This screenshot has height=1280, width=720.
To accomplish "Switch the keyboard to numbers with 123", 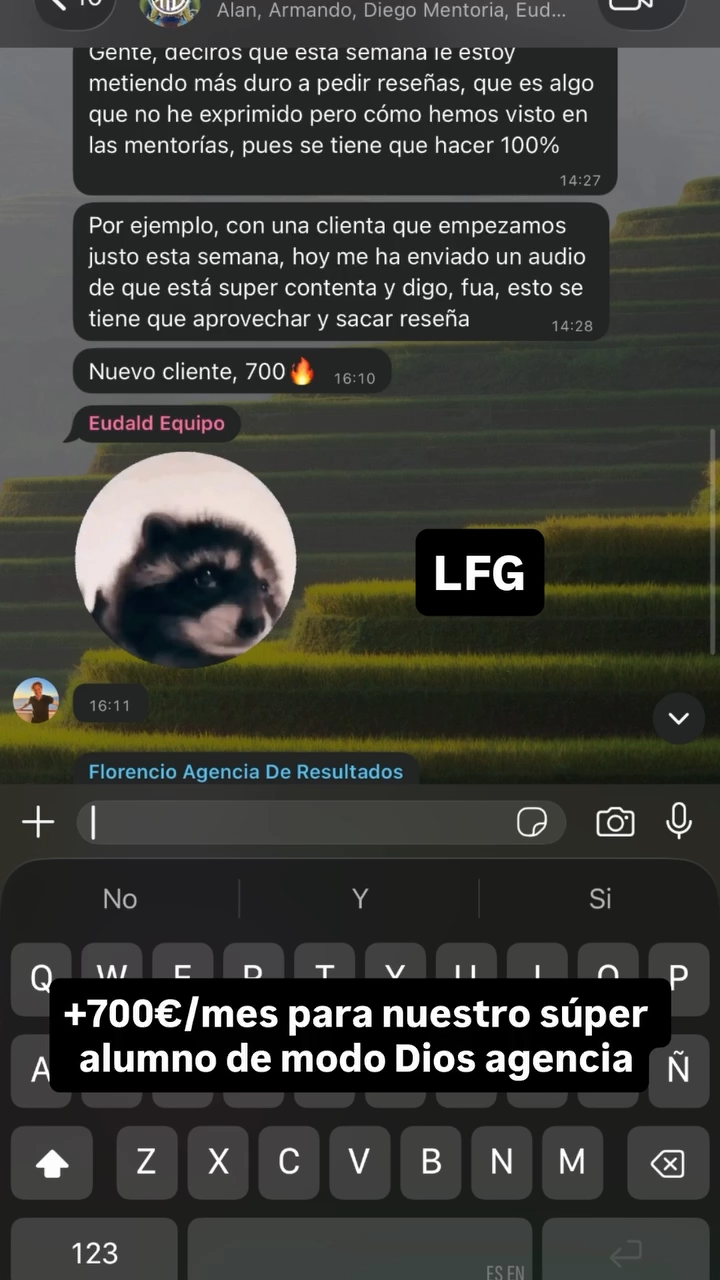I will [94, 1252].
